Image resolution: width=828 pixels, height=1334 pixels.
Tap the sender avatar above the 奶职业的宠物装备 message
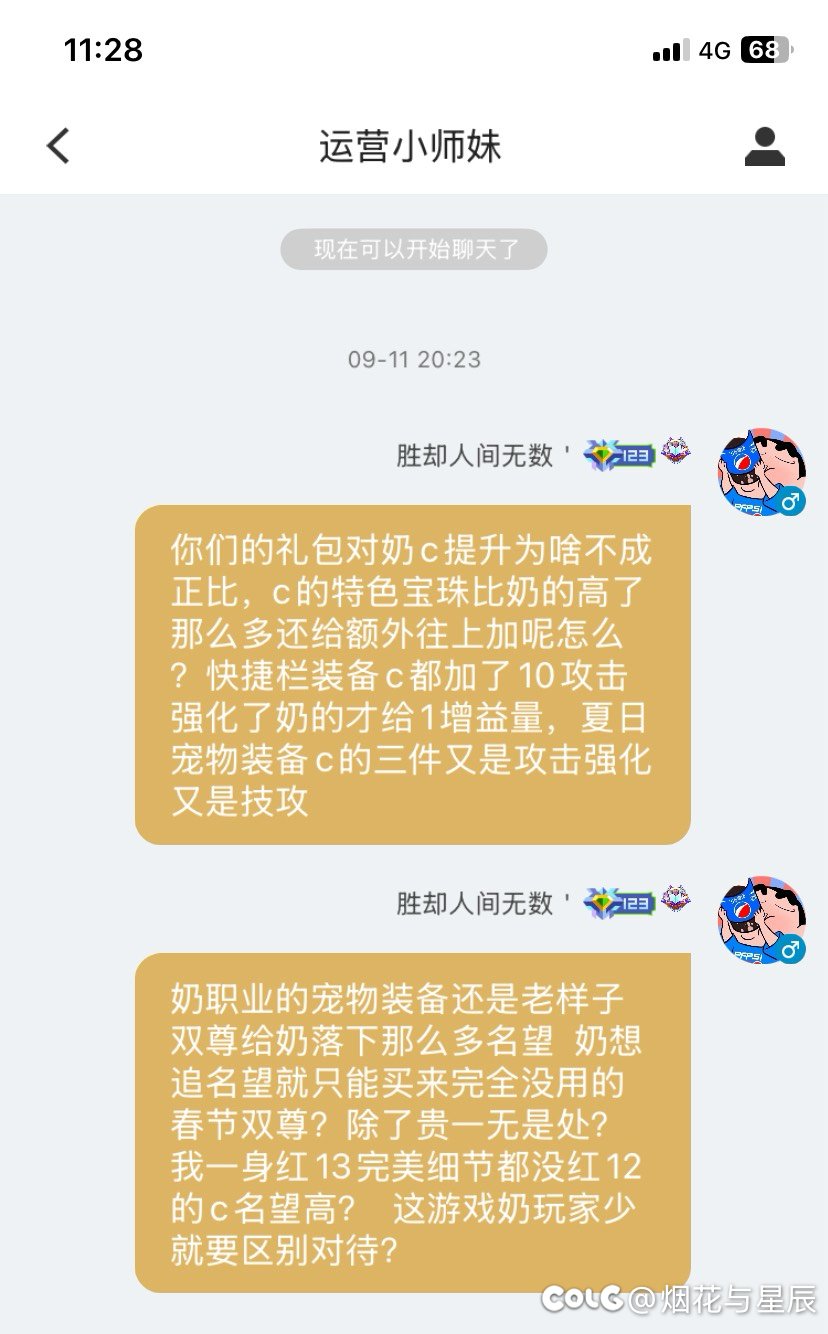[762, 921]
